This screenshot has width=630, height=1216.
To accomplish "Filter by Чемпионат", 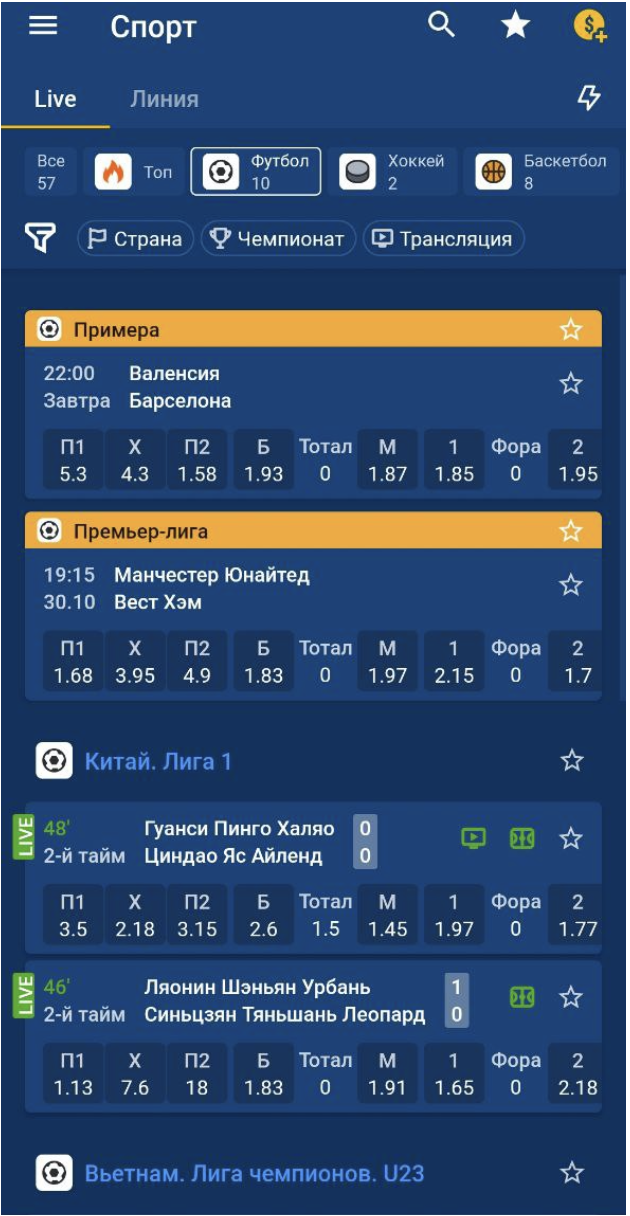I will coord(278,239).
